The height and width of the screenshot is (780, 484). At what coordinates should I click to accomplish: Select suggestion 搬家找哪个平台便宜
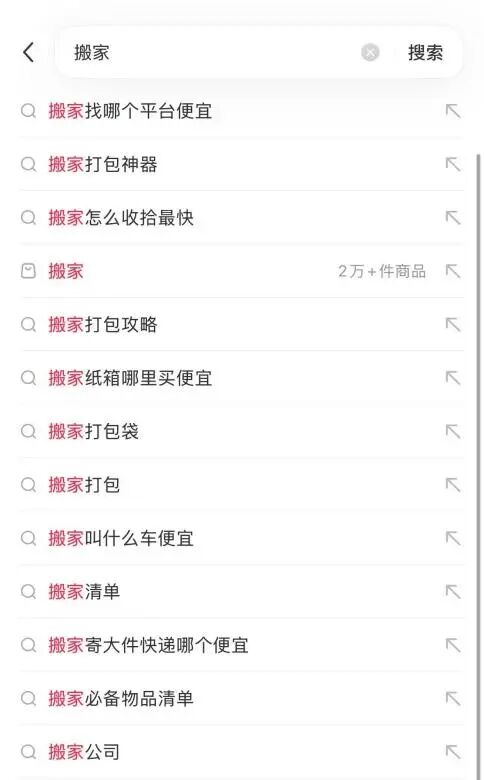241,110
